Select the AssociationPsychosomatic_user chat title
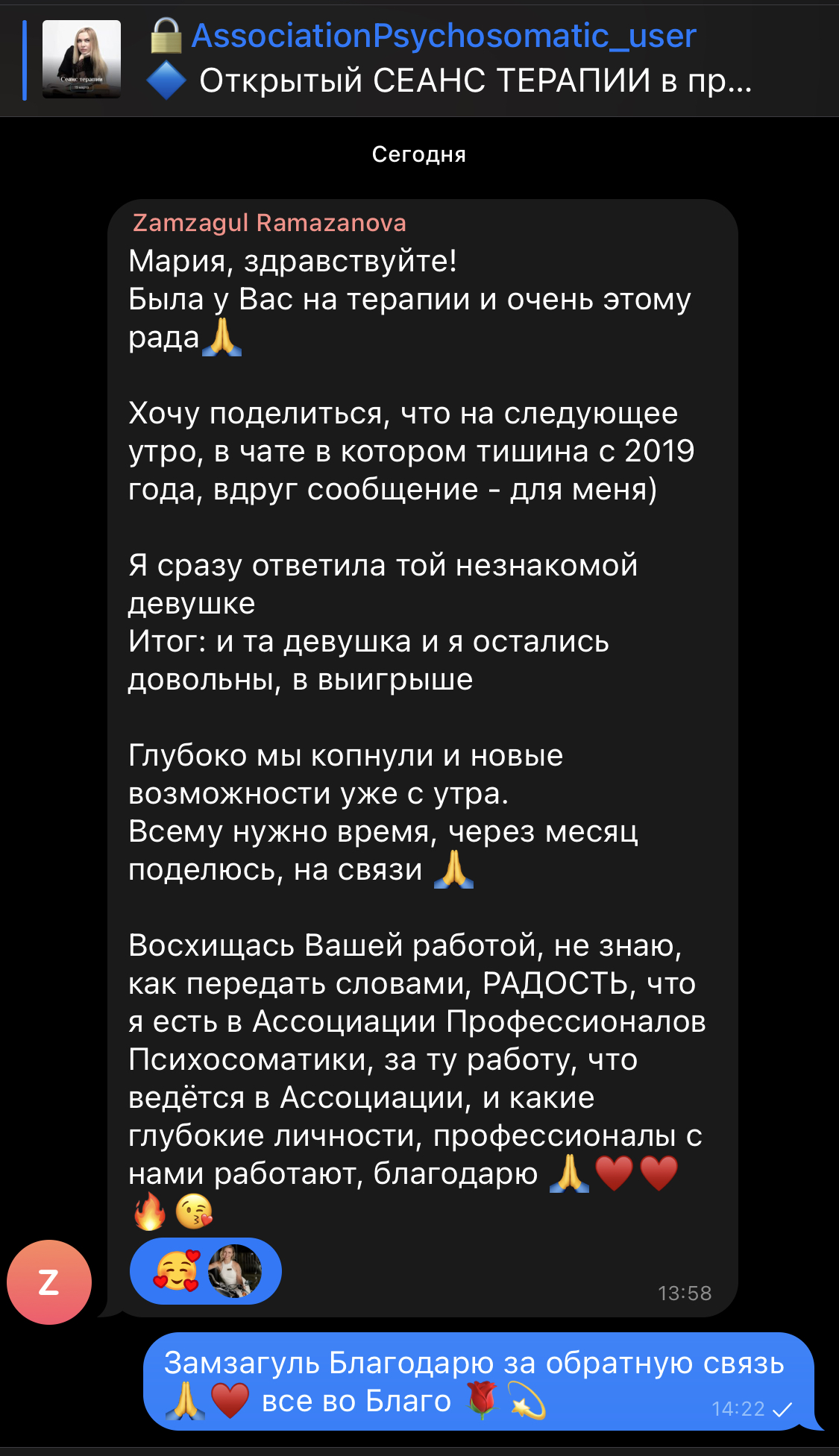 coord(442,35)
